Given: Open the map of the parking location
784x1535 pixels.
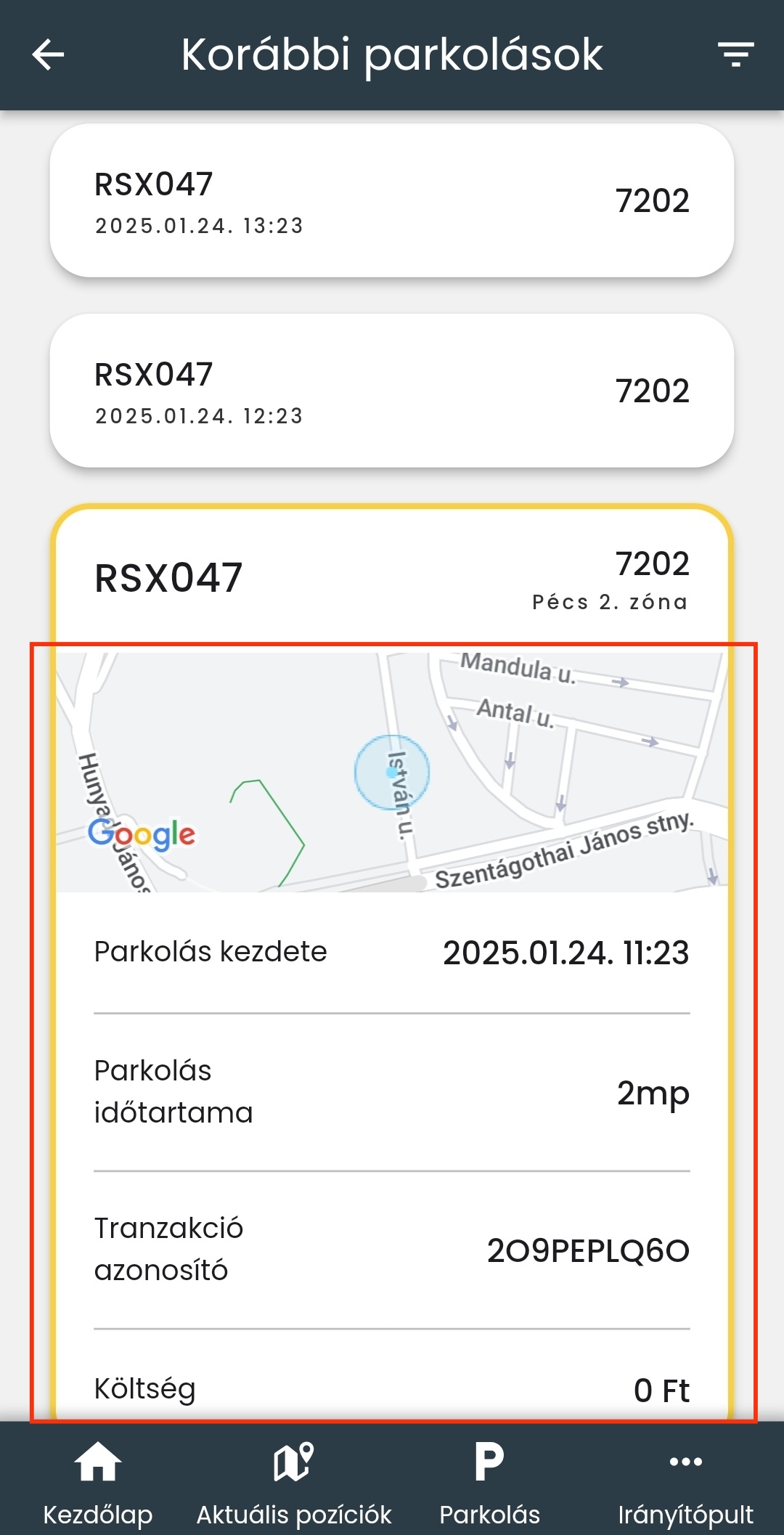Looking at the screenshot, I should click(391, 772).
